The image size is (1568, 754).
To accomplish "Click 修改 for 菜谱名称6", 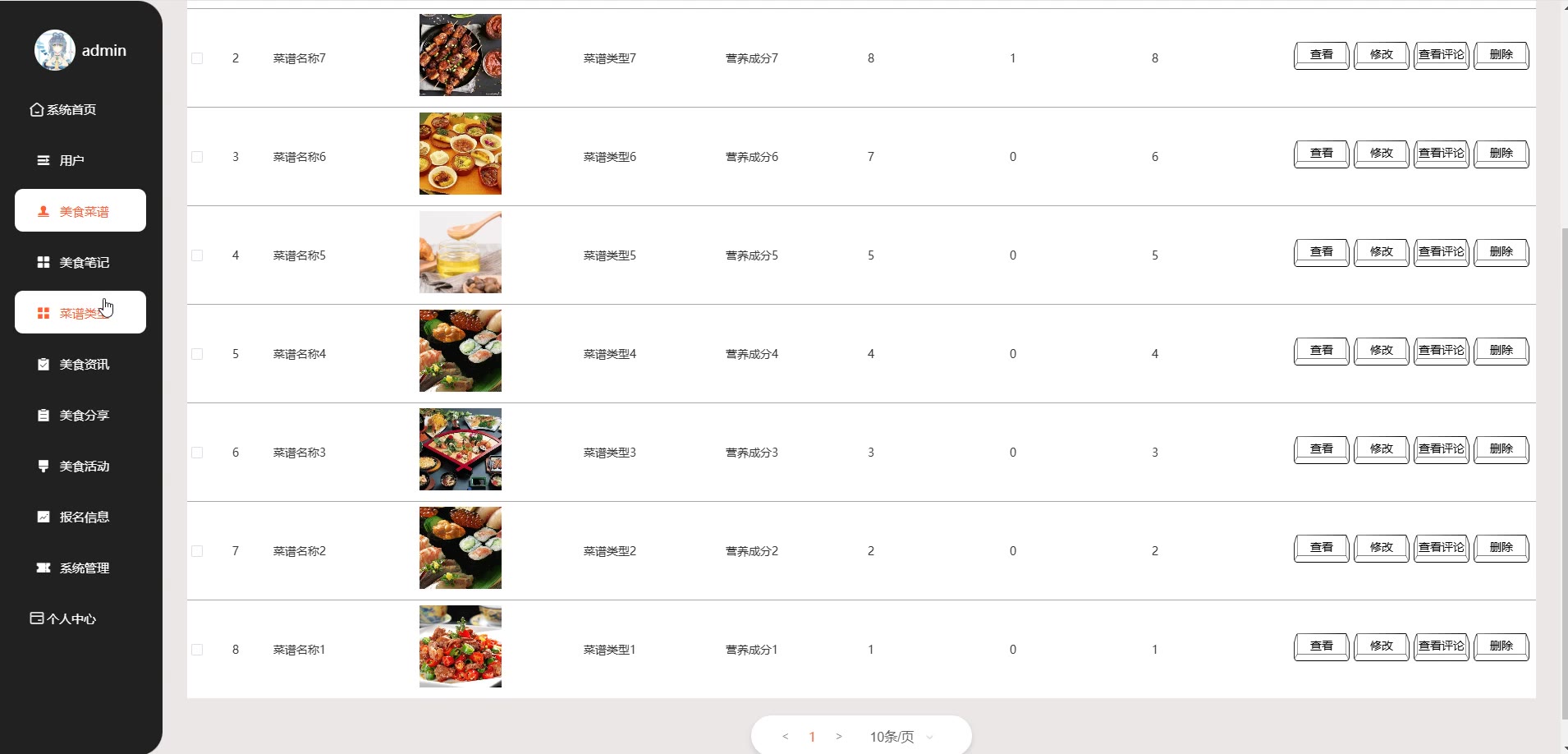I will (x=1381, y=154).
